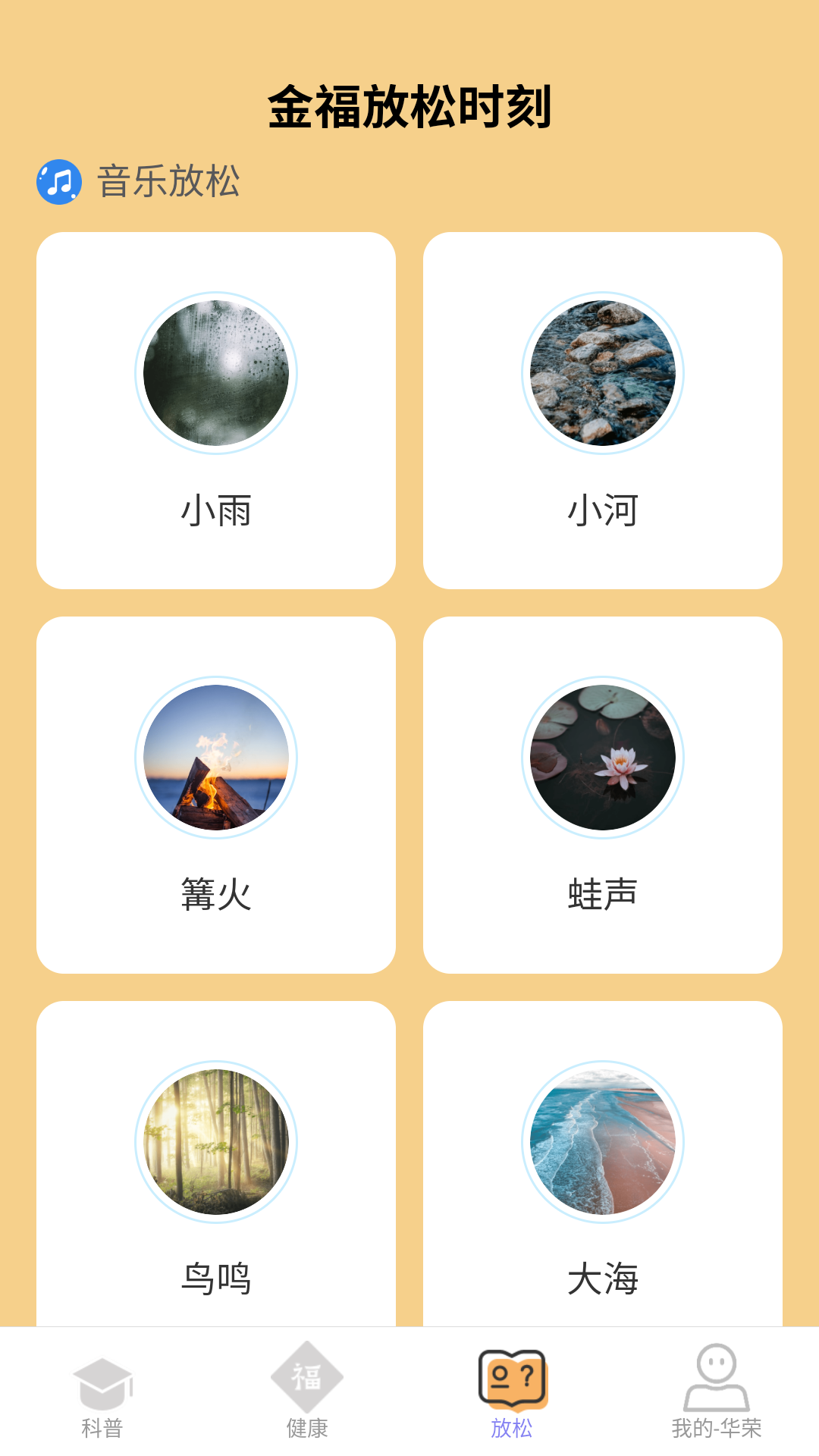The height and width of the screenshot is (1456, 819).
Task: Play the 小雨 rain sound
Action: (216, 410)
